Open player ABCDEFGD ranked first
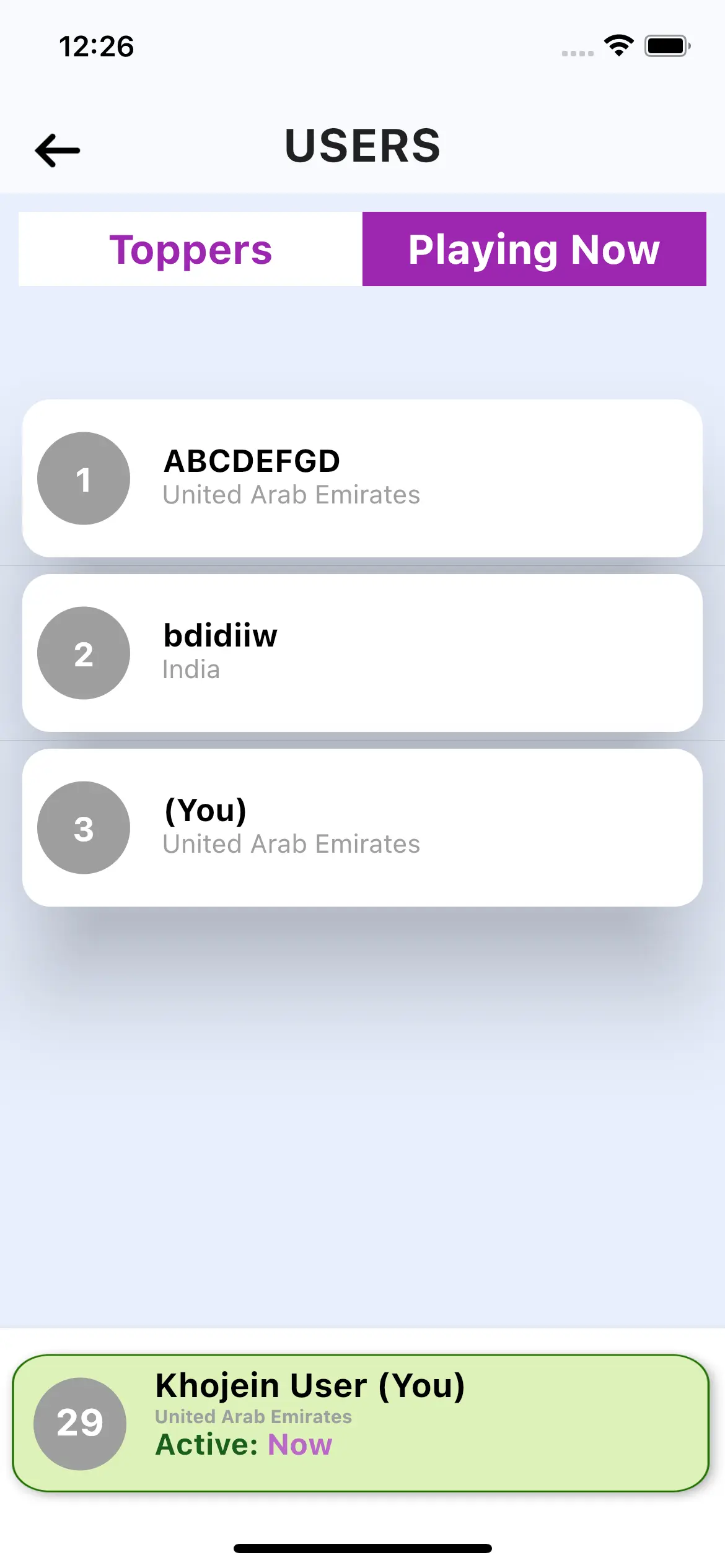 (x=362, y=478)
